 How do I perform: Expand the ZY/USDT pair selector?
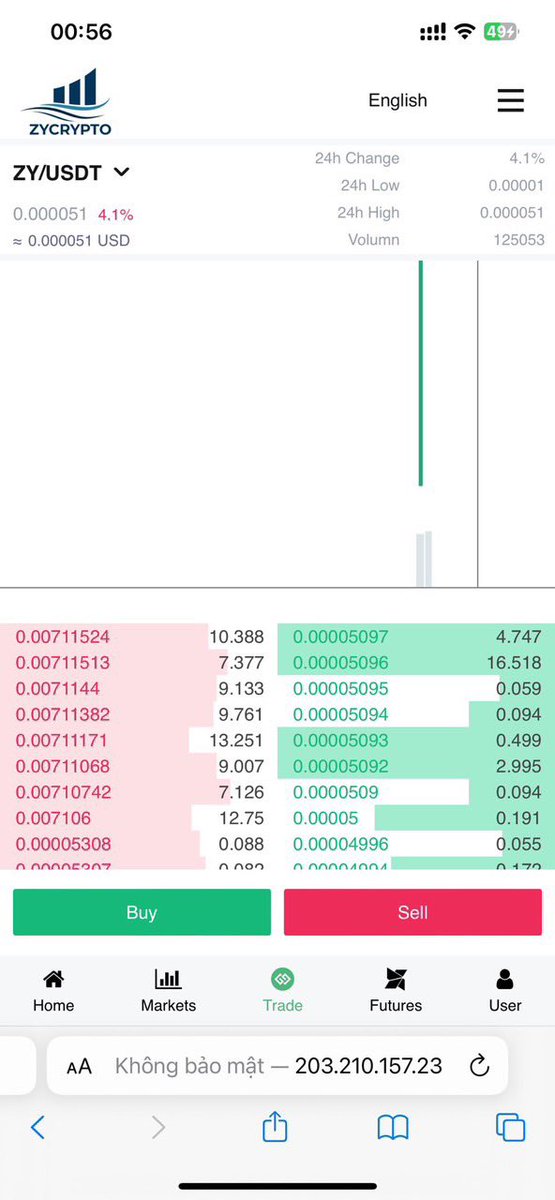(x=72, y=172)
